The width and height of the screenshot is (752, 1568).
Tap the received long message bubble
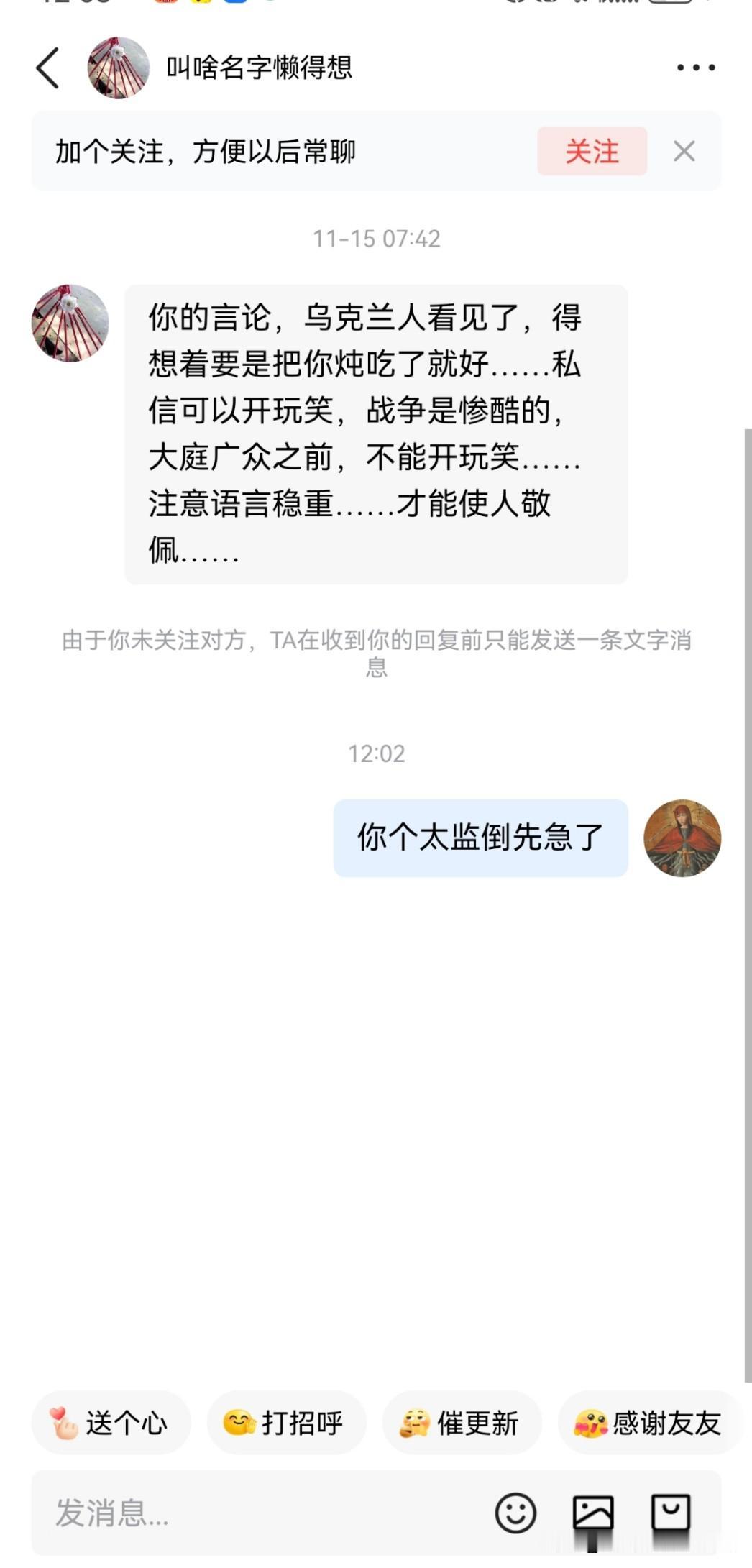pyautogui.click(x=377, y=431)
